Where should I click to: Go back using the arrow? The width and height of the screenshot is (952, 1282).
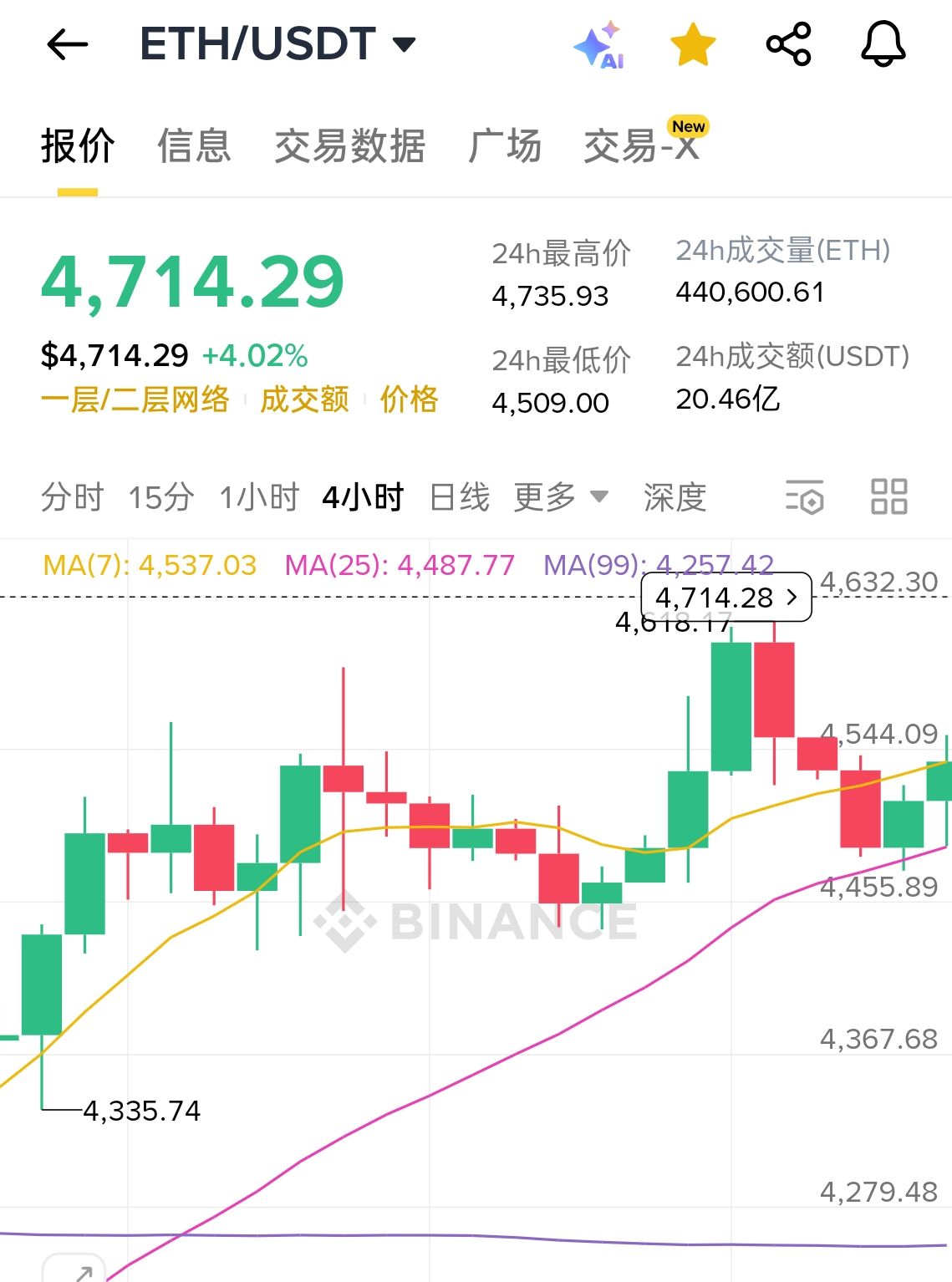(x=67, y=44)
